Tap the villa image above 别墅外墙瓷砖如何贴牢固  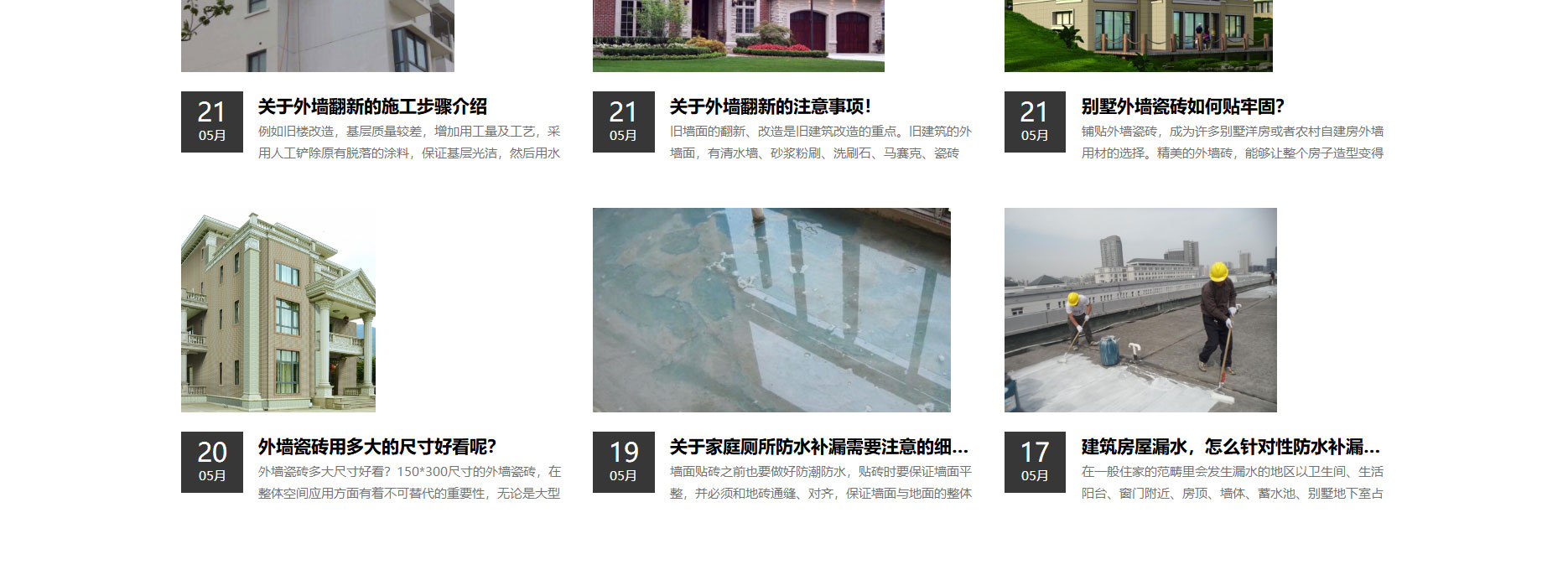pos(1138,35)
